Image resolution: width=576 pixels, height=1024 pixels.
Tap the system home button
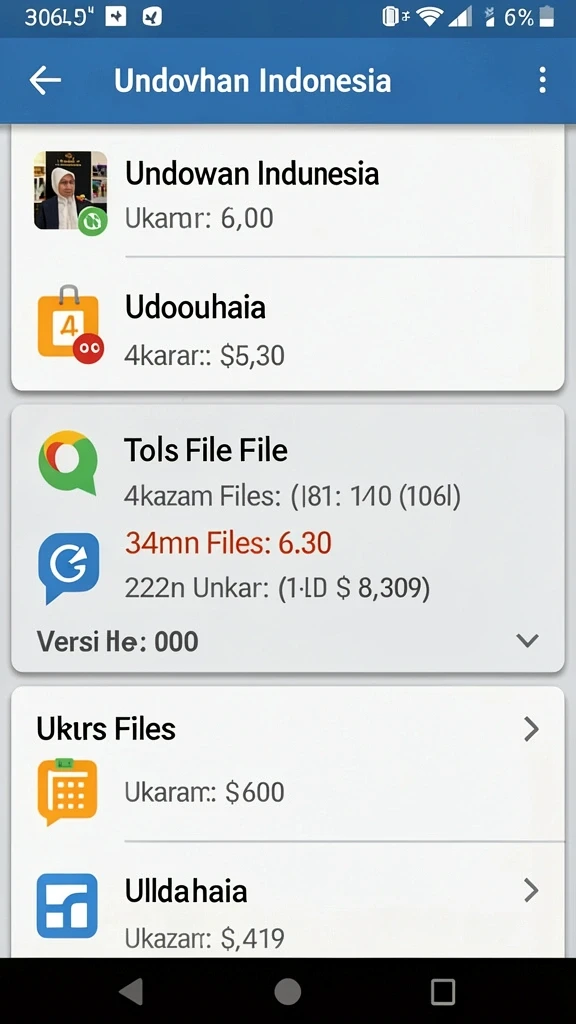(x=288, y=992)
